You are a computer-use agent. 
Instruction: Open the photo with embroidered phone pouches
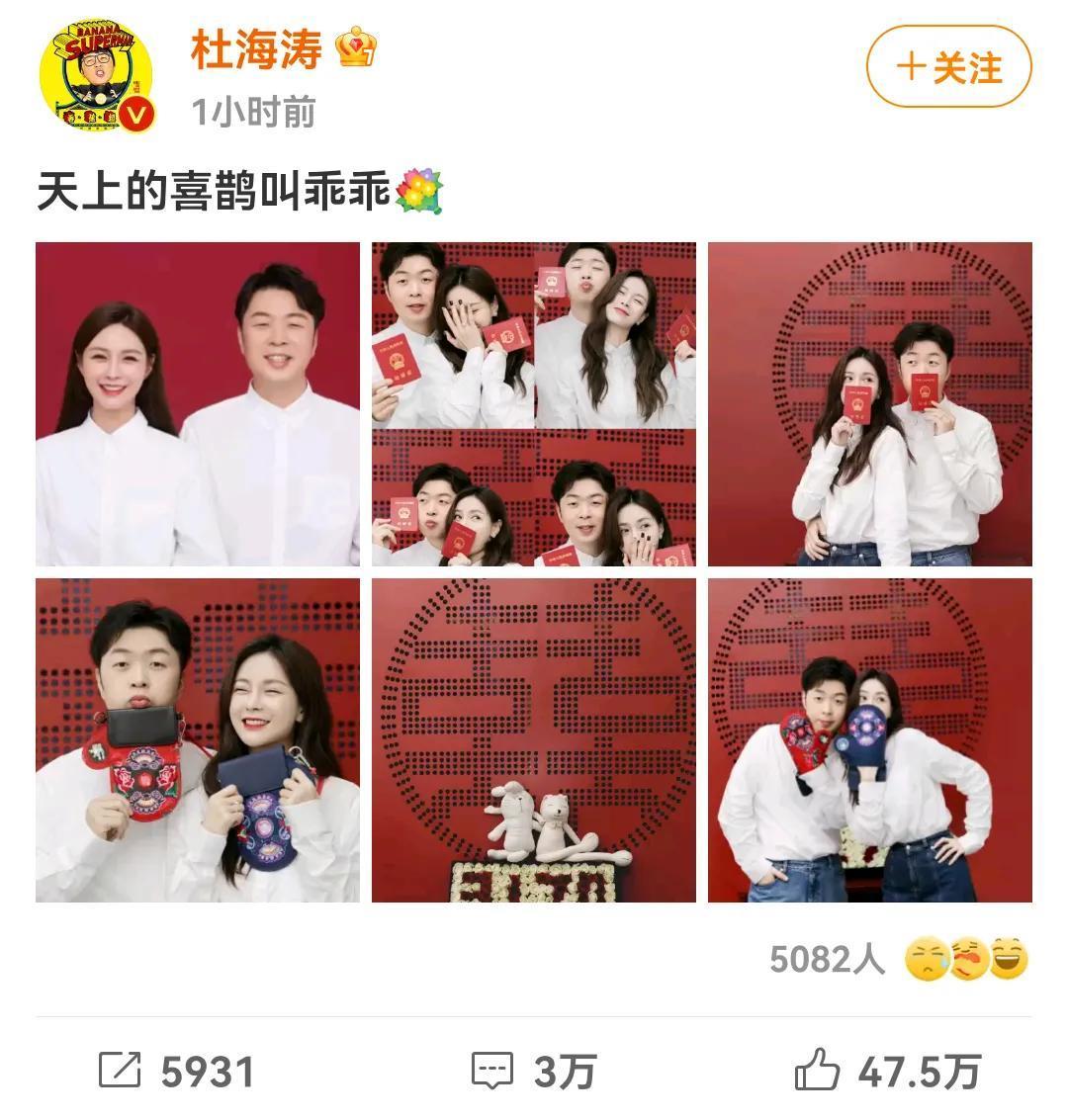198,739
